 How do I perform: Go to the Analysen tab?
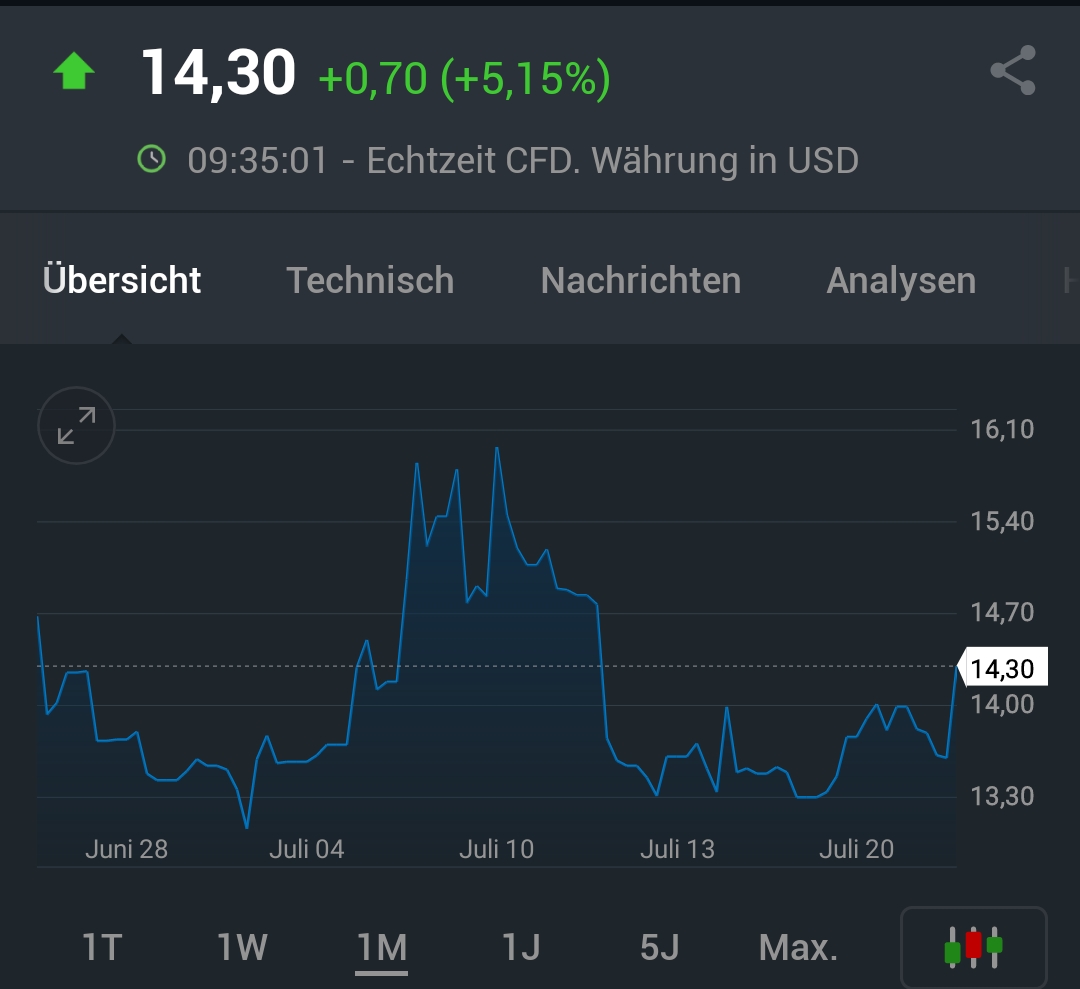point(900,281)
